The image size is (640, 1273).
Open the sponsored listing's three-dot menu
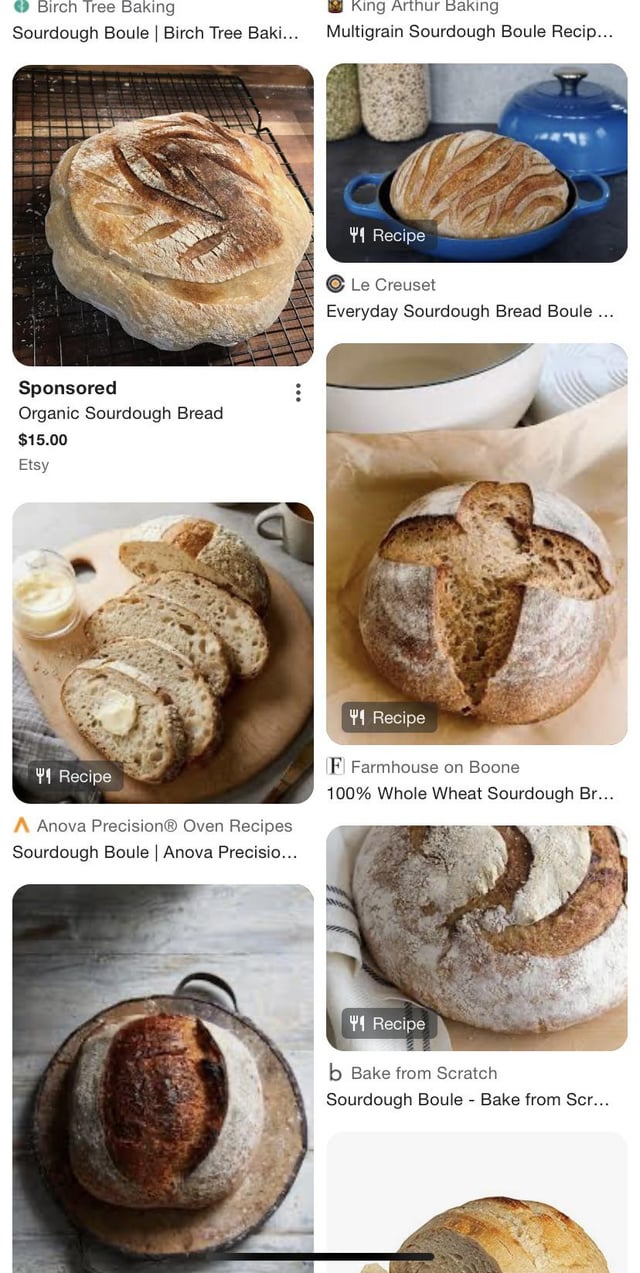coord(298,393)
